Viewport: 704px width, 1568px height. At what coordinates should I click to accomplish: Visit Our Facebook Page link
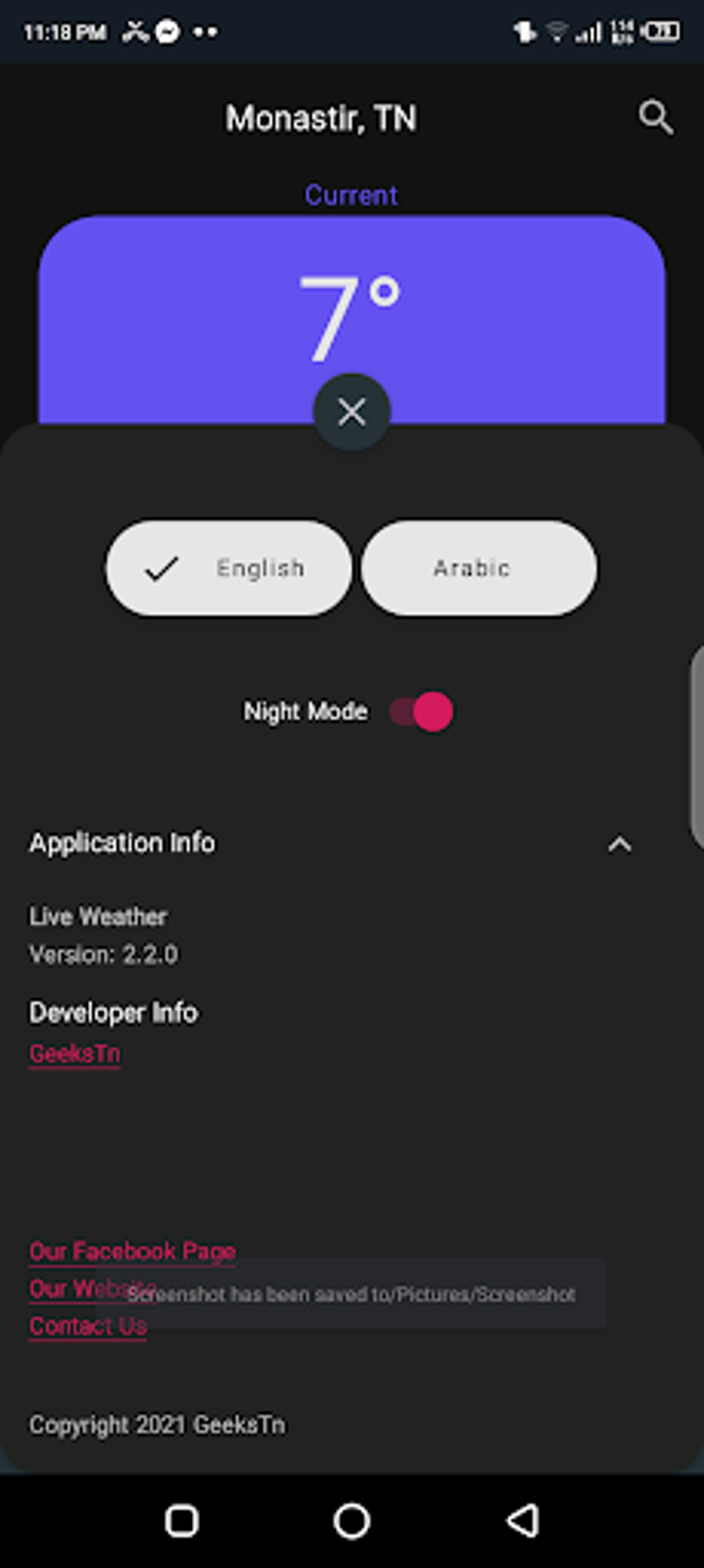(x=132, y=1251)
